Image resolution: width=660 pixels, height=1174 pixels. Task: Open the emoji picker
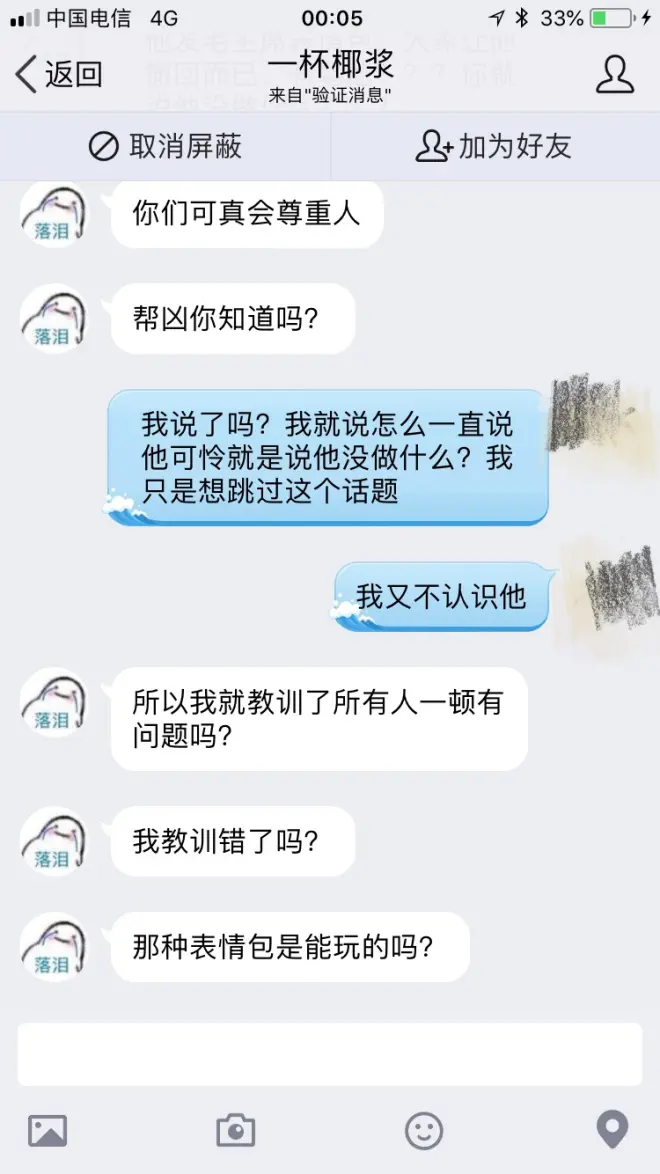424,1131
